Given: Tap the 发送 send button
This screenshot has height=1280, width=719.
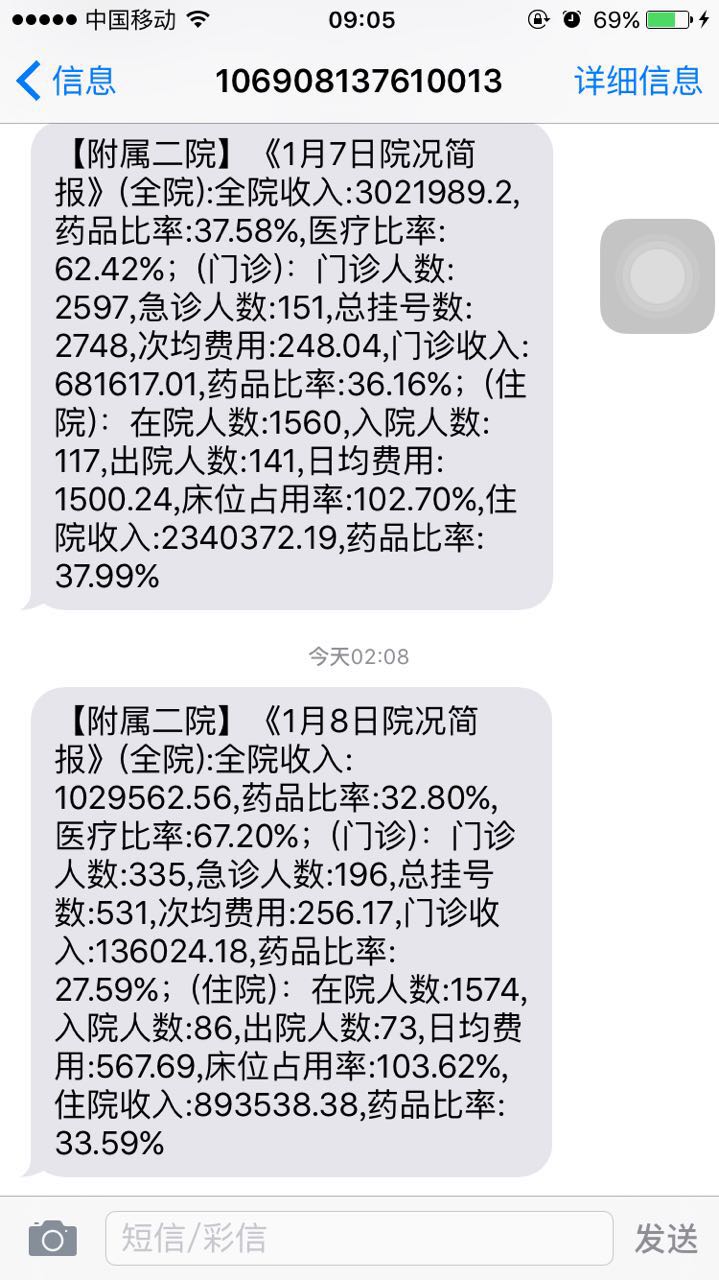Looking at the screenshot, I should pos(666,1238).
